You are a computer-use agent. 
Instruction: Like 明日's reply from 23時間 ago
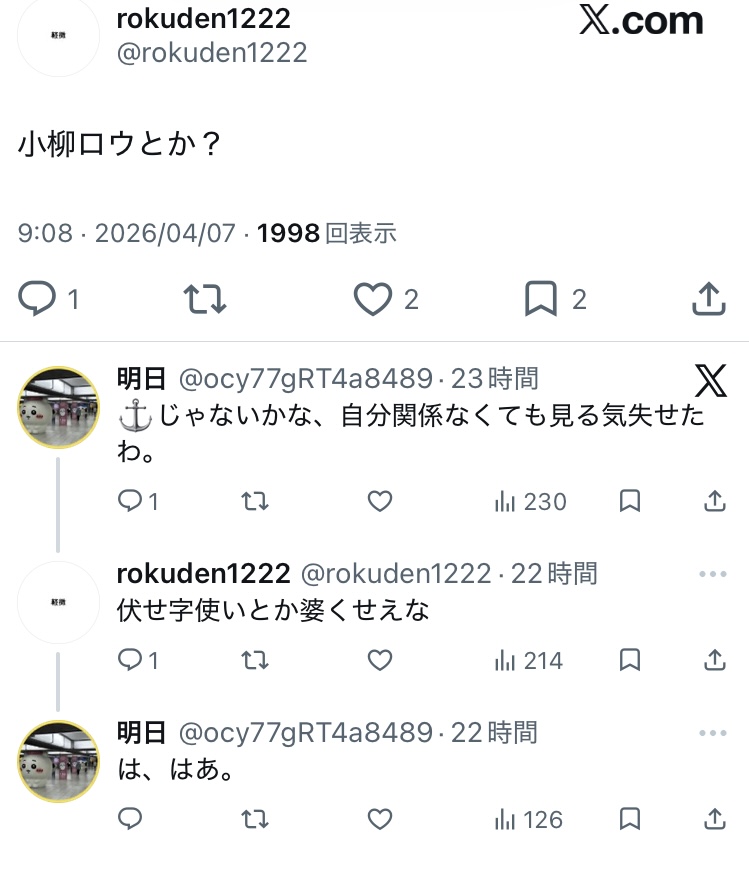379,501
